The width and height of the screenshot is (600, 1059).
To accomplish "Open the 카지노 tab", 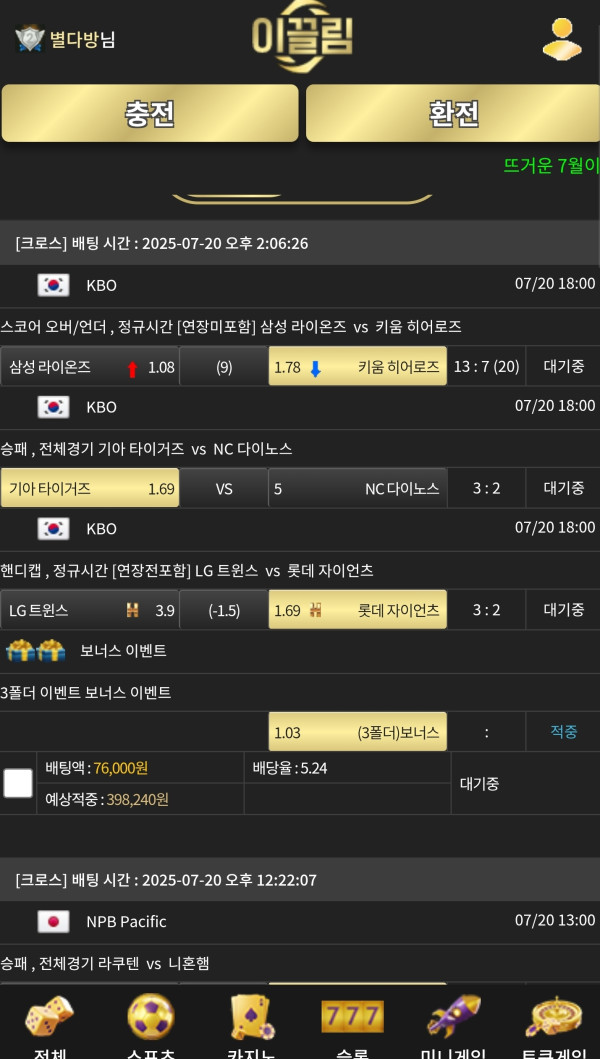I will point(251,1025).
